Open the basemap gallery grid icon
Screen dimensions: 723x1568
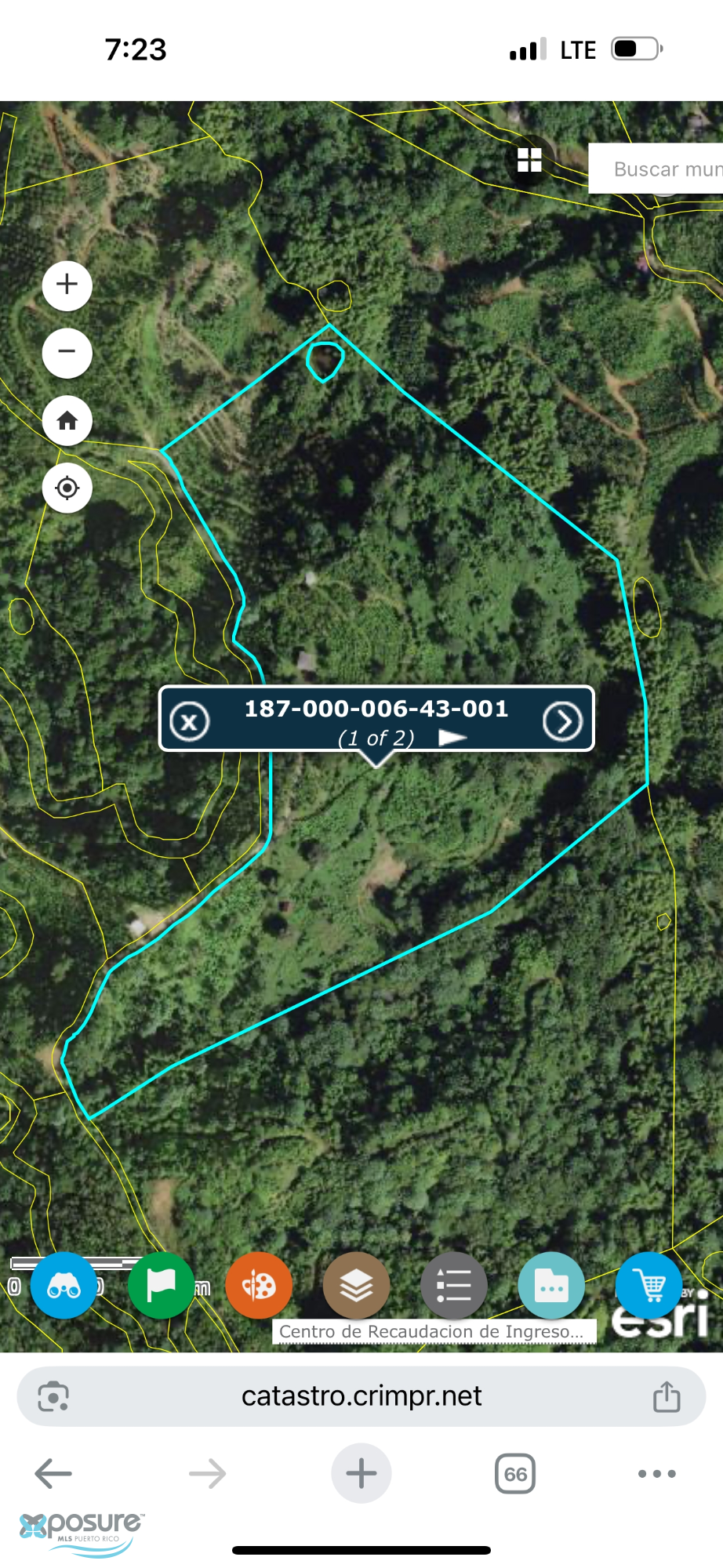(x=530, y=160)
